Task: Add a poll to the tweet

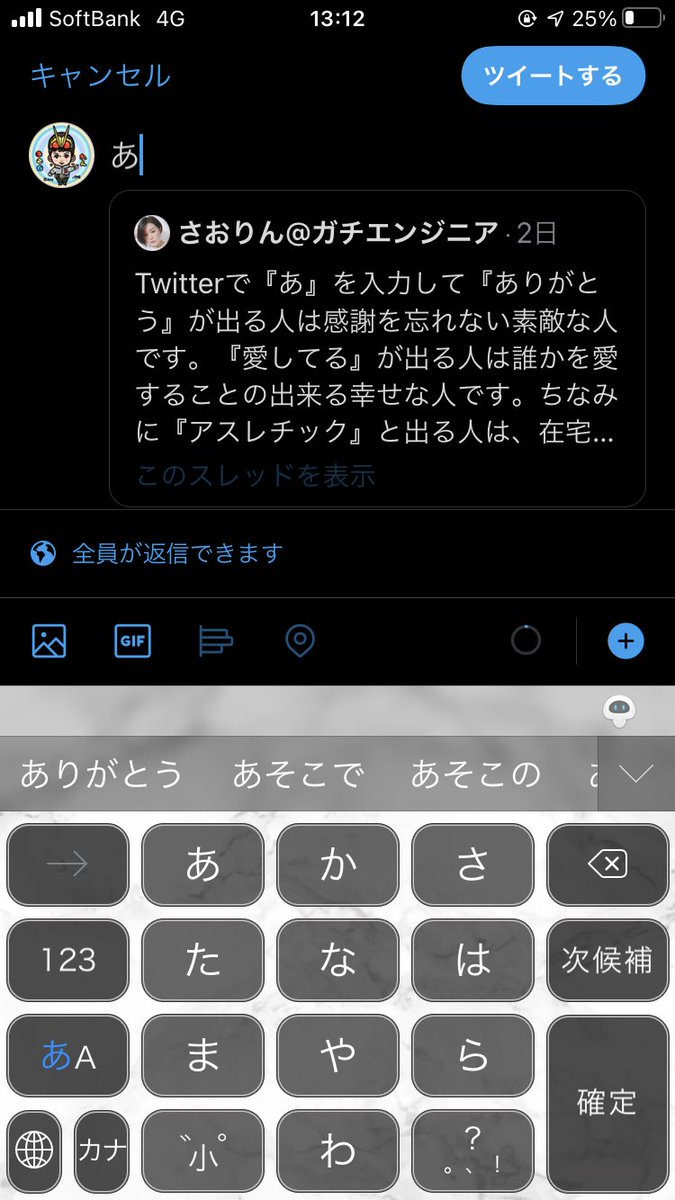Action: pos(215,641)
